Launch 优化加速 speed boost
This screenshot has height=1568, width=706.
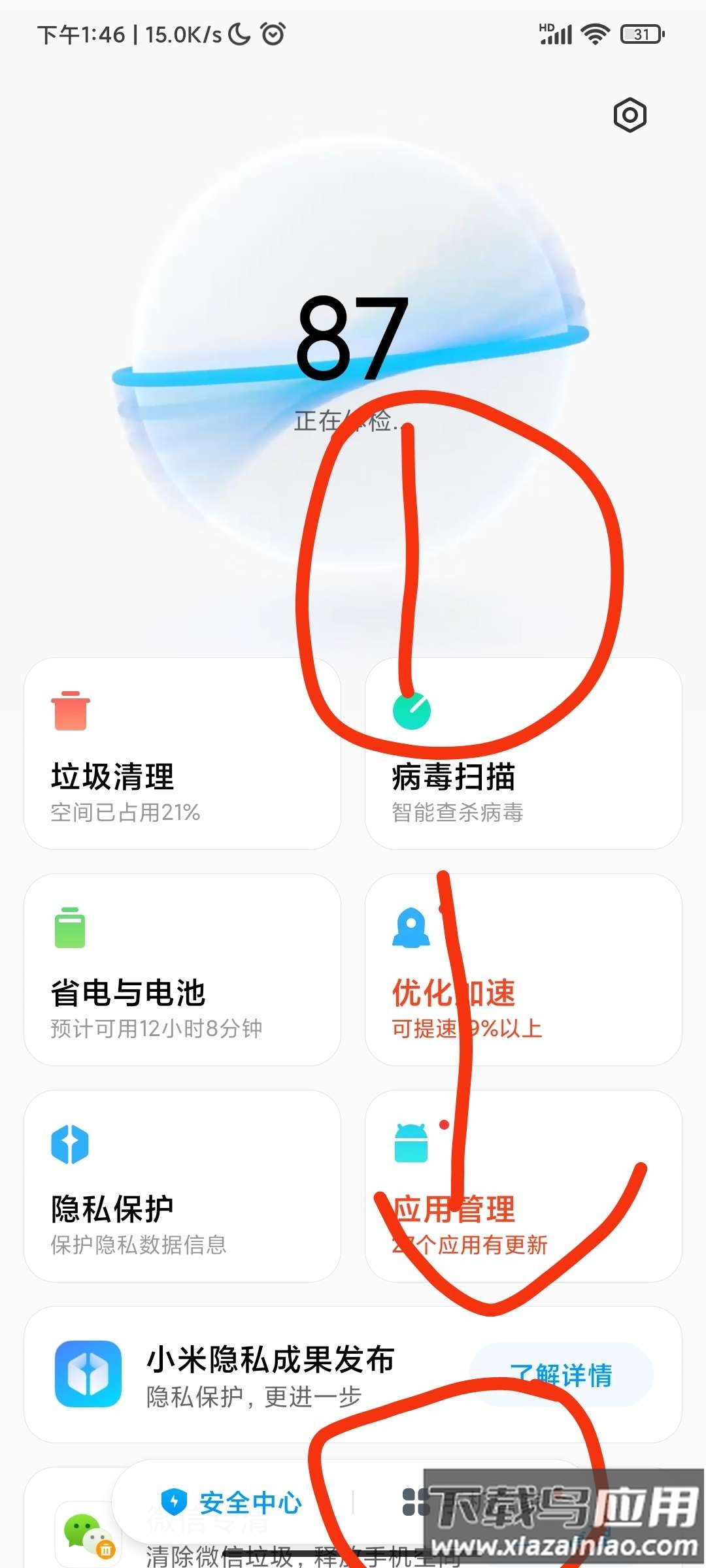coord(523,970)
